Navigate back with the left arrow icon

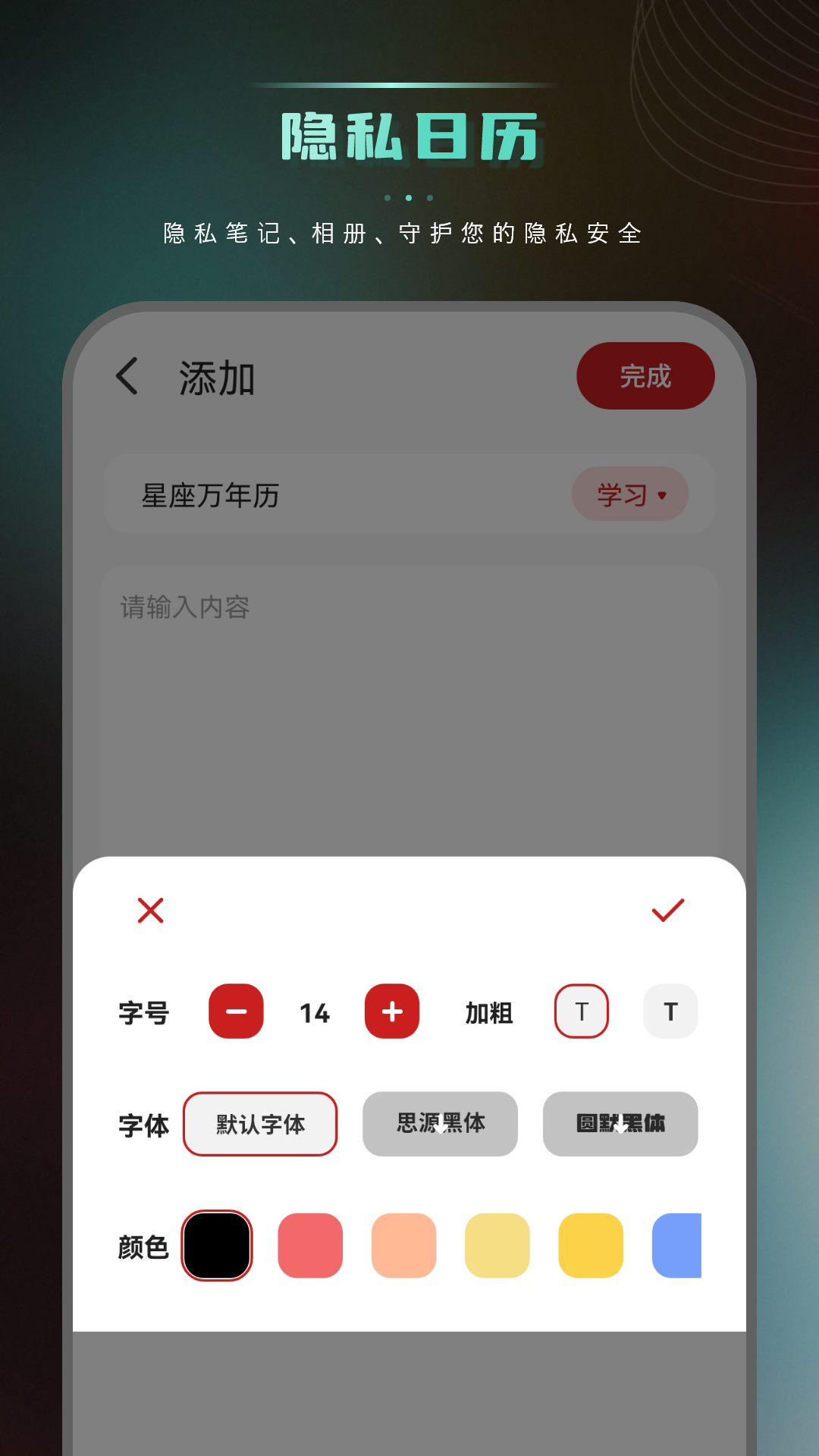pos(127,375)
